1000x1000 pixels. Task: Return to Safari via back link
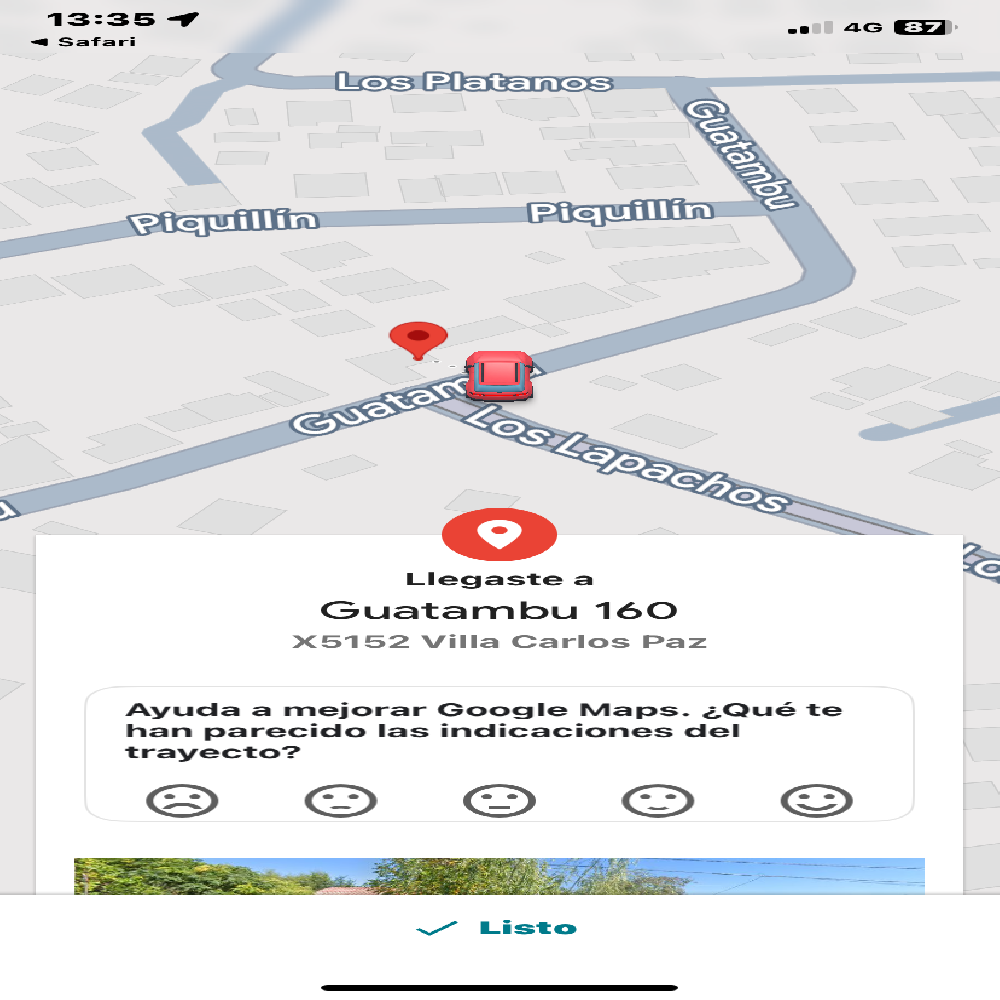pos(83,42)
